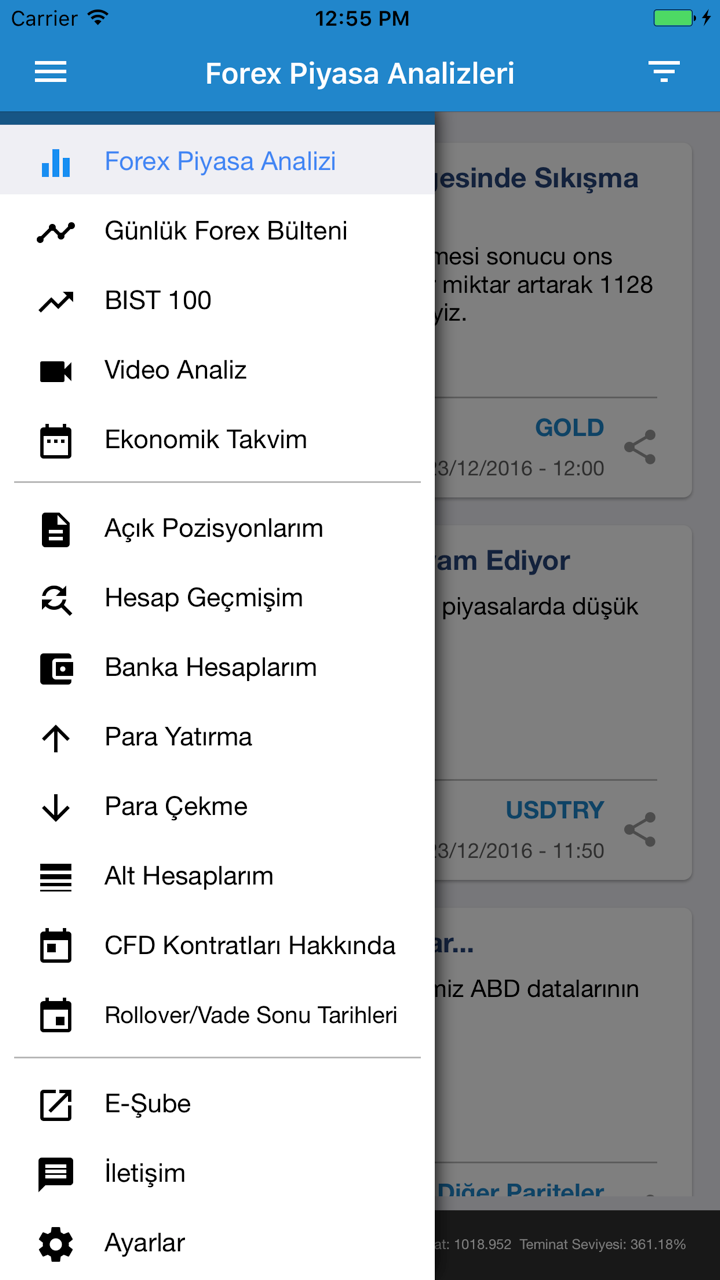Select Rollover/Vade Sonu Tarihleri entry
Viewport: 720px width, 1280px height.
[x=250, y=1015]
